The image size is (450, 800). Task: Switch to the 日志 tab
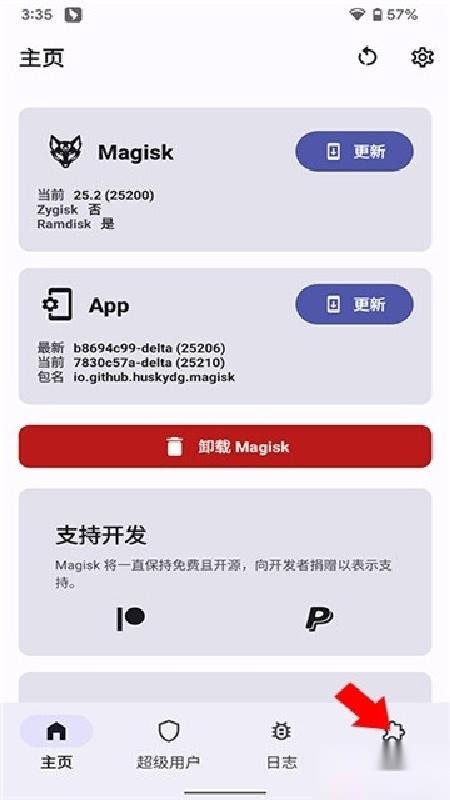pyautogui.click(x=282, y=744)
